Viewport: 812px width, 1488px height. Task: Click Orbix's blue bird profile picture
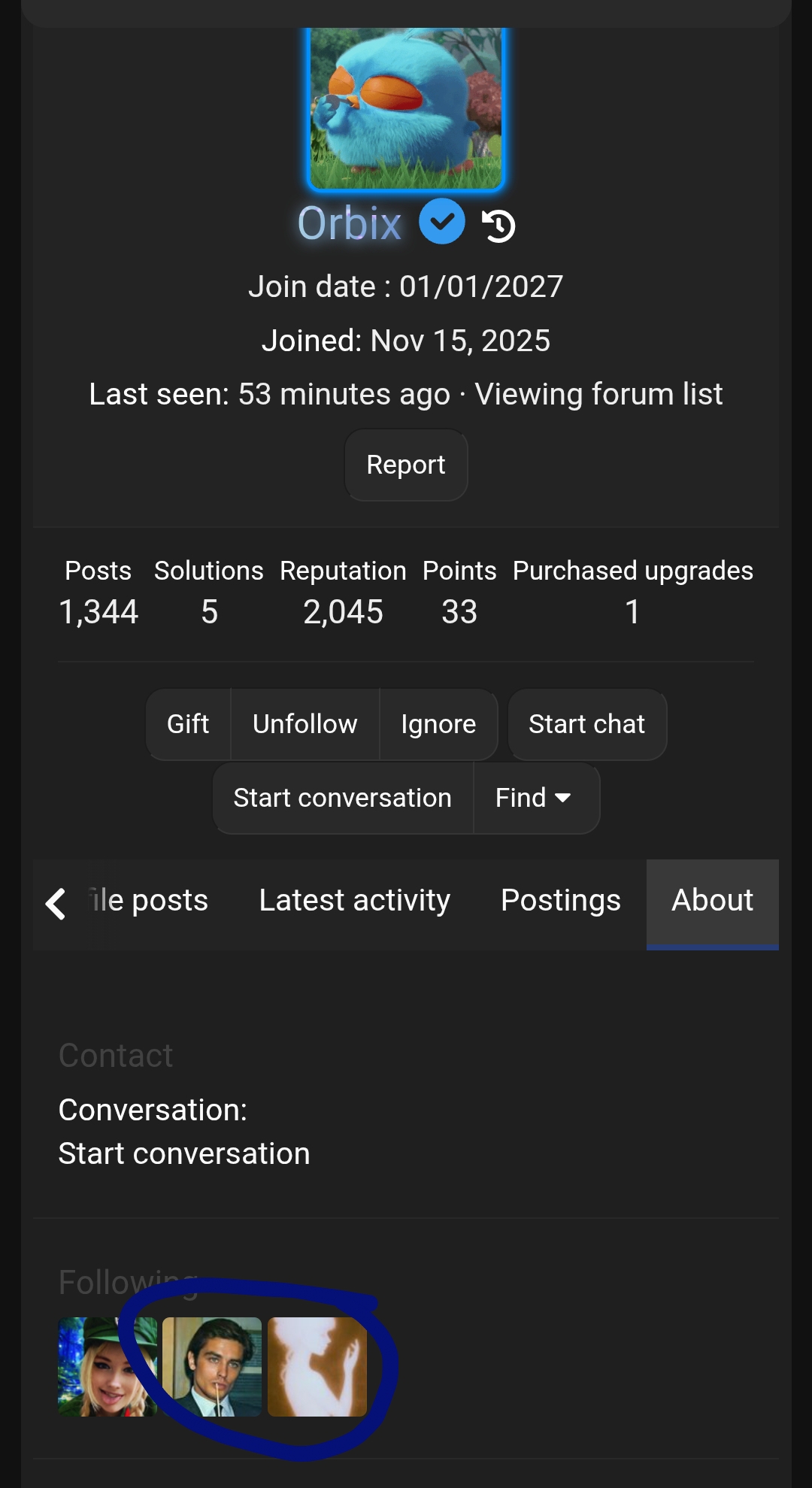[405, 109]
